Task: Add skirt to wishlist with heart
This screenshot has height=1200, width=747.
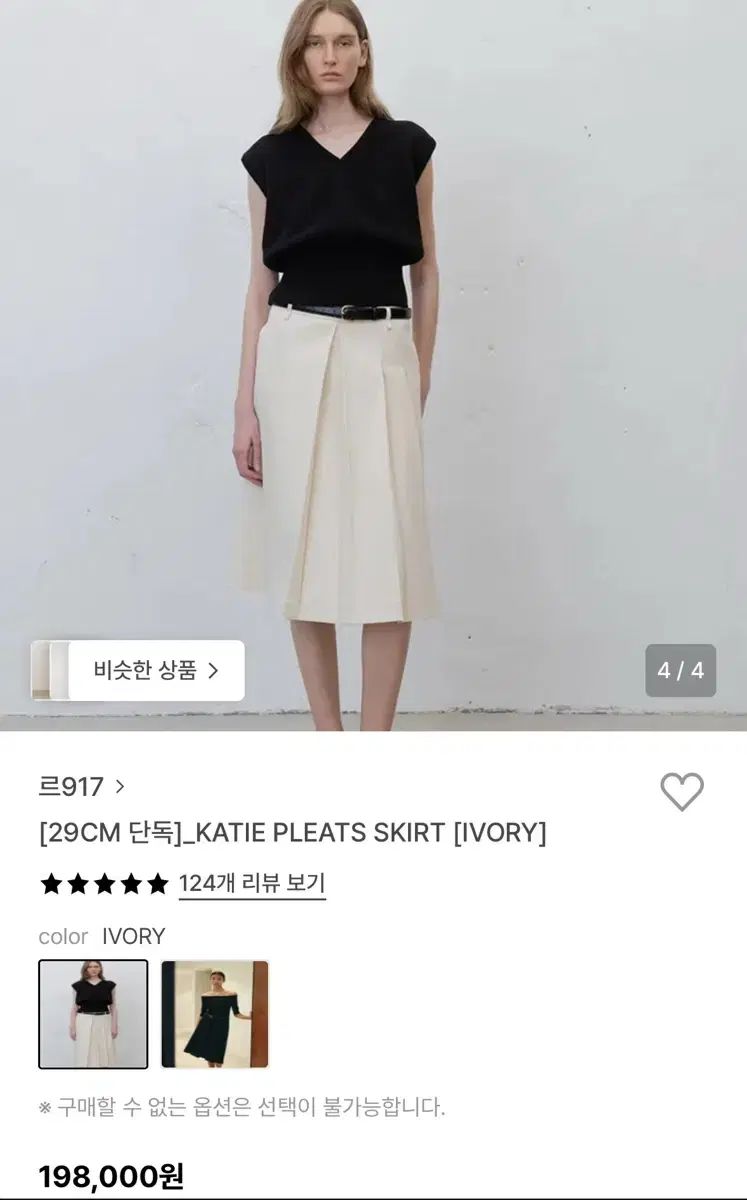Action: pyautogui.click(x=682, y=792)
